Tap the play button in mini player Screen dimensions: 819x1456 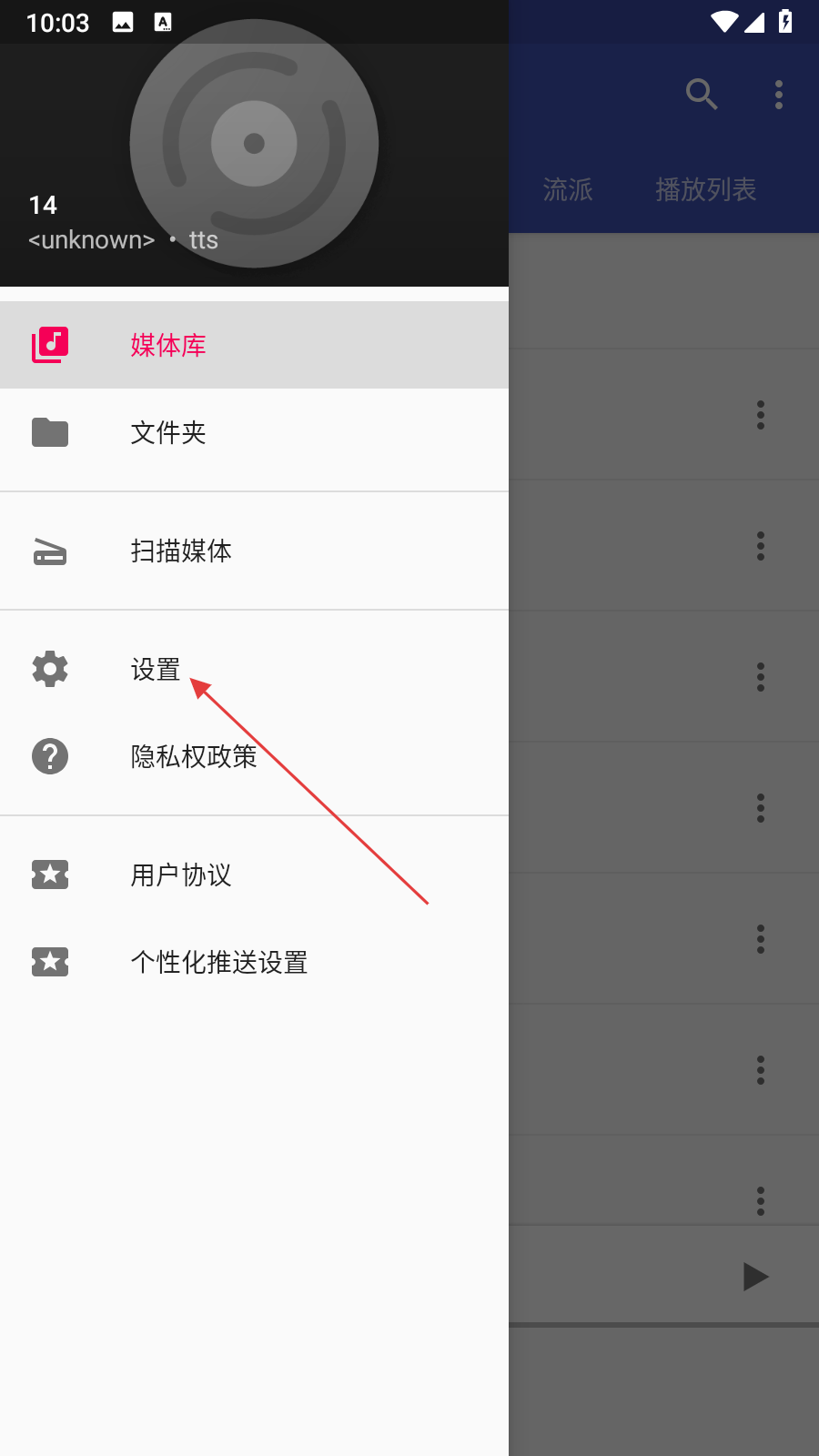pyautogui.click(x=755, y=1277)
